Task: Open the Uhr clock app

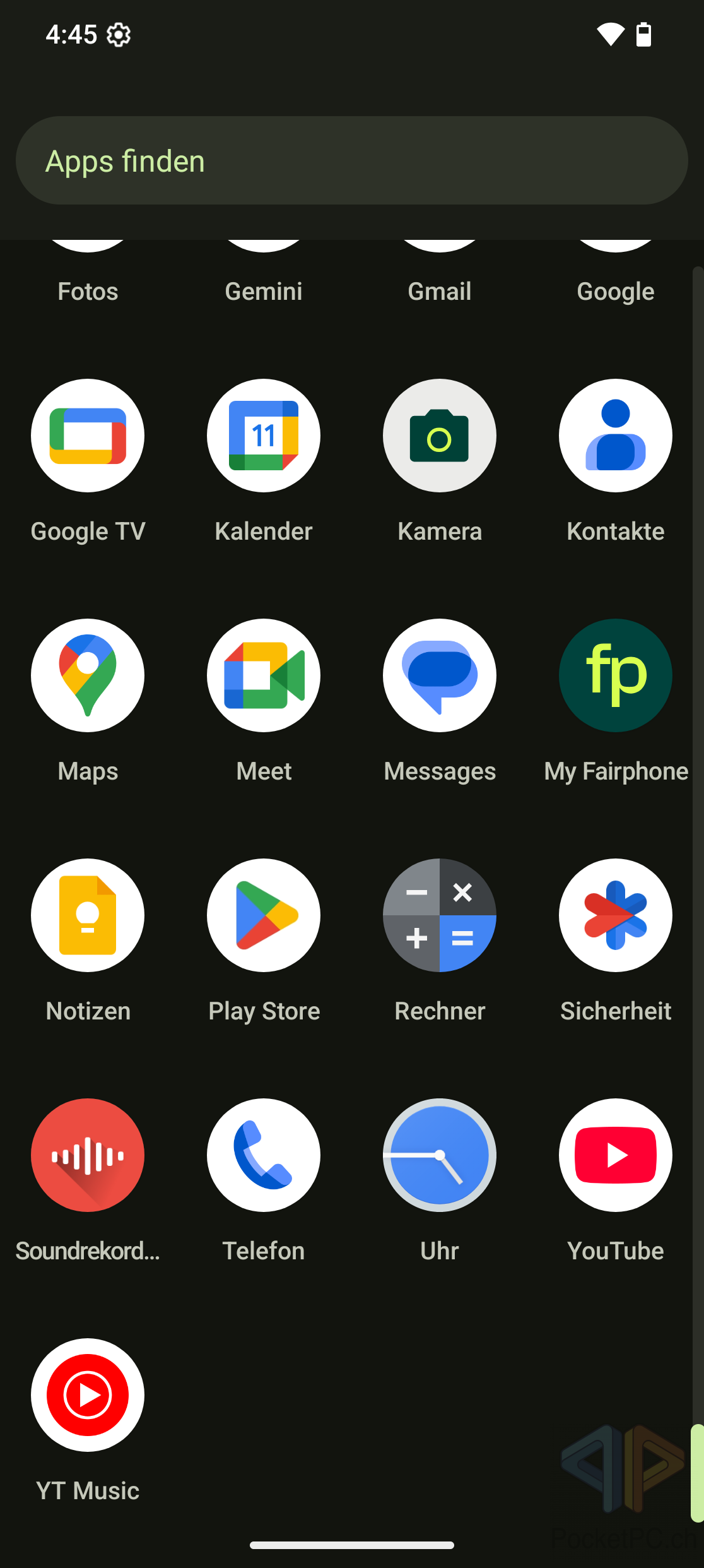Action: point(440,1155)
